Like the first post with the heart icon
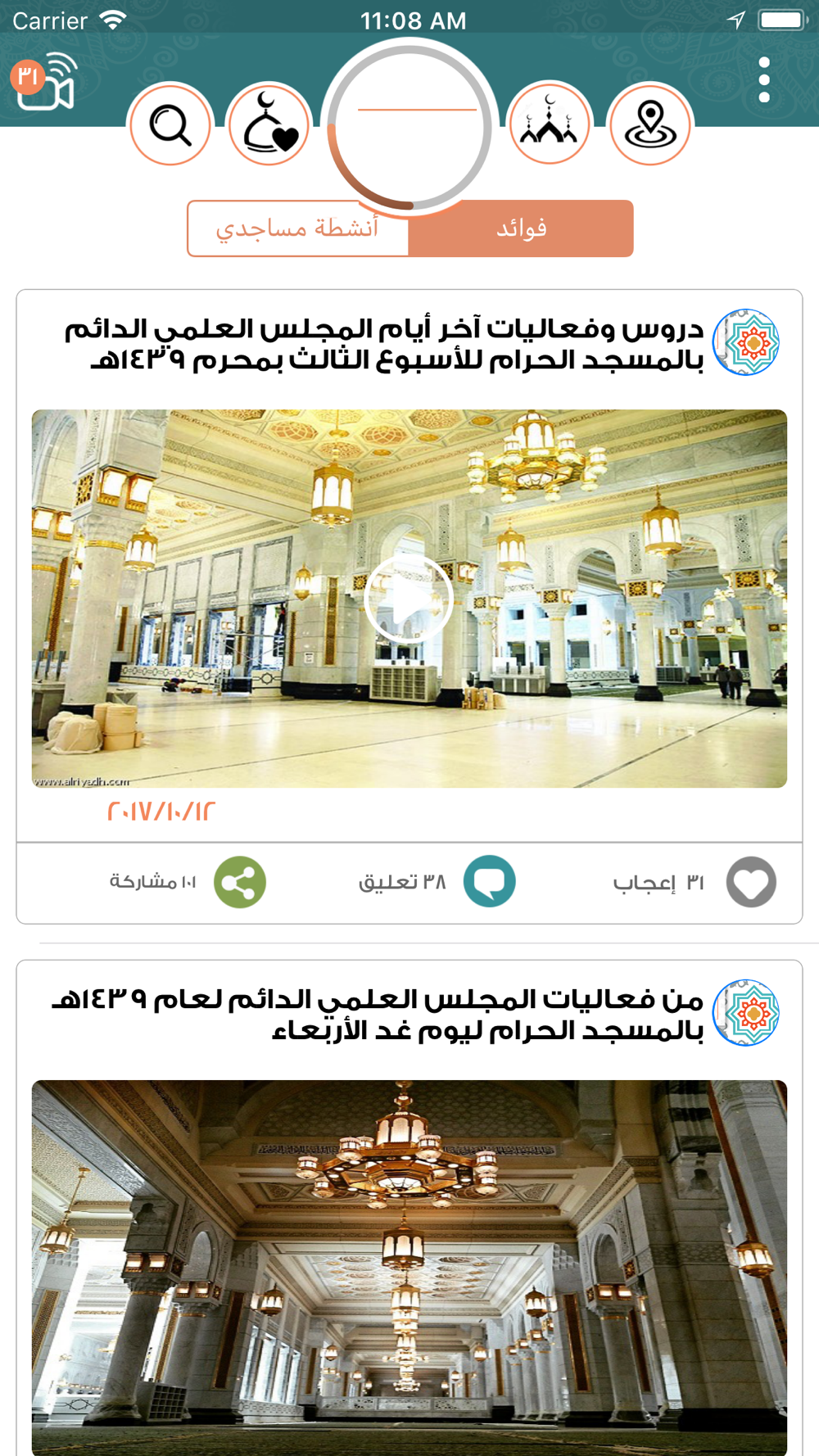Viewport: 819px width, 1456px height. pyautogui.click(x=751, y=882)
